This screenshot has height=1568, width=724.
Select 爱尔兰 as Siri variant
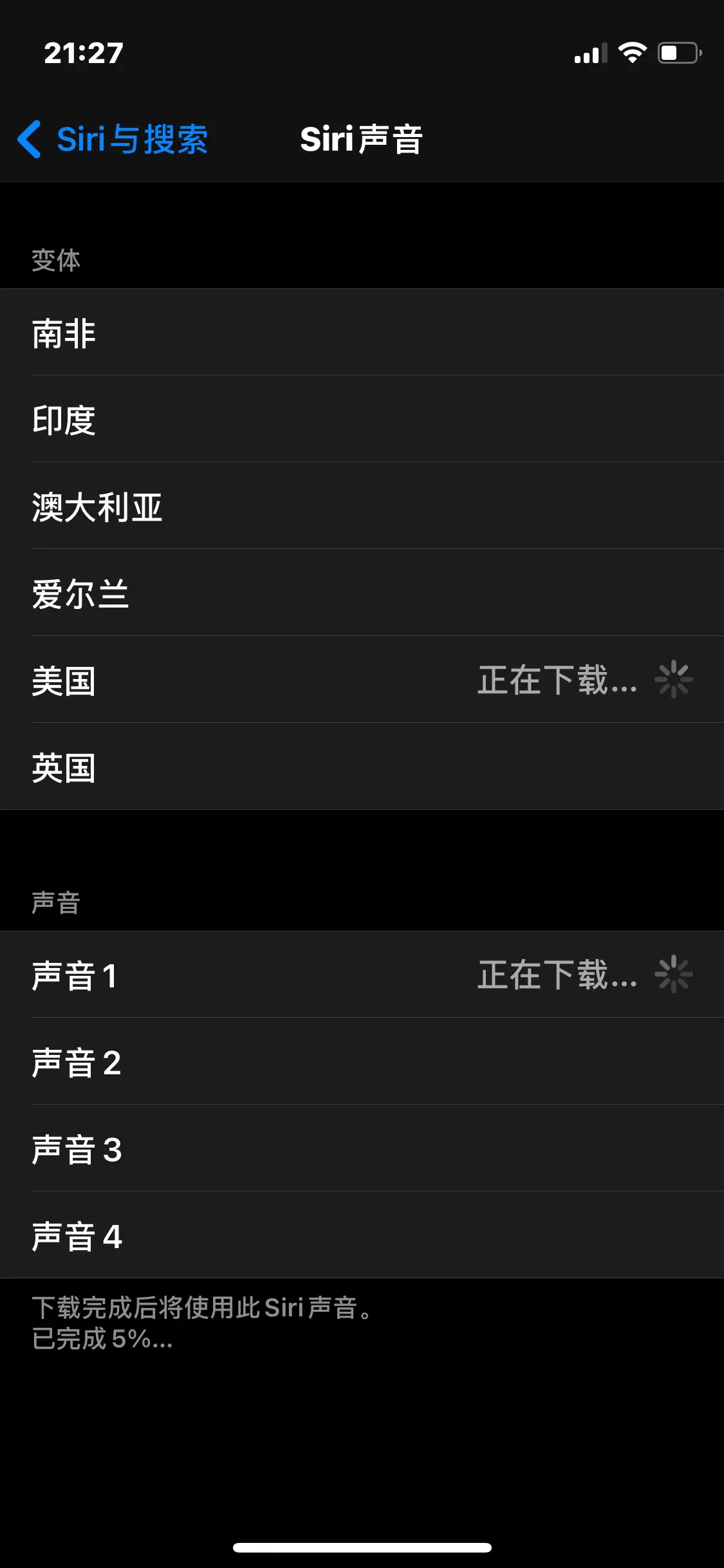coord(362,593)
